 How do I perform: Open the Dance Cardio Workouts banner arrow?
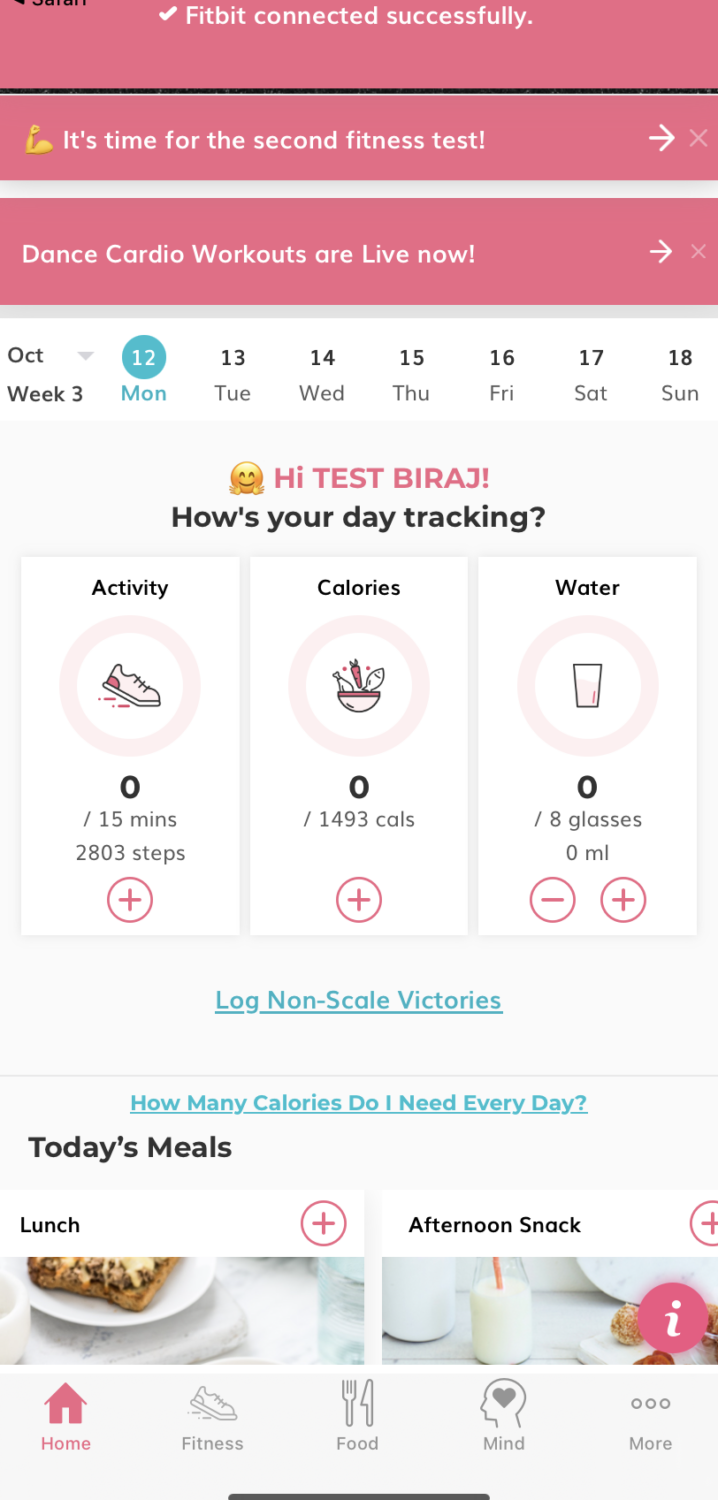click(661, 251)
